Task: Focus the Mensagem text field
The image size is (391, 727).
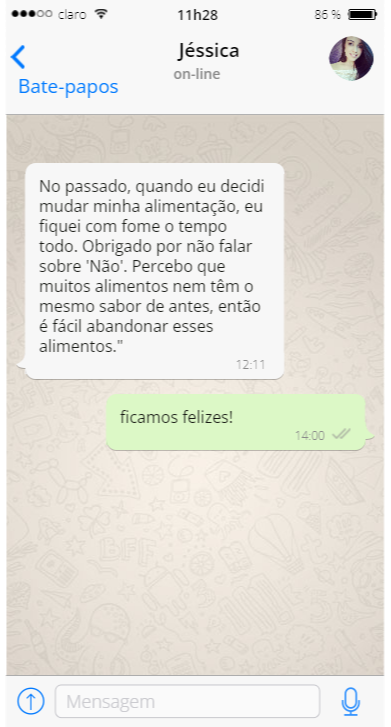Action: click(x=187, y=701)
